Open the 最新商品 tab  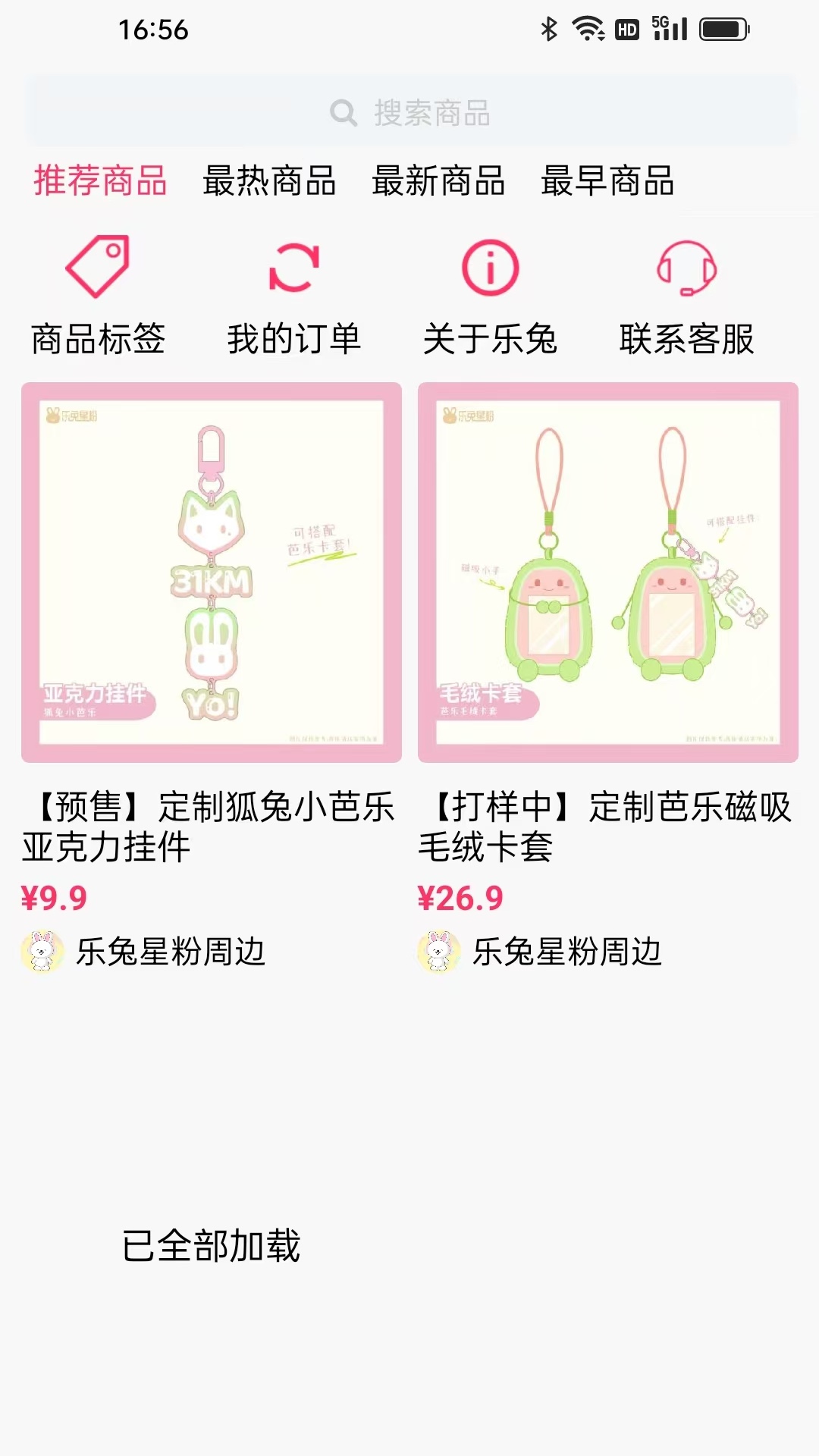click(440, 182)
